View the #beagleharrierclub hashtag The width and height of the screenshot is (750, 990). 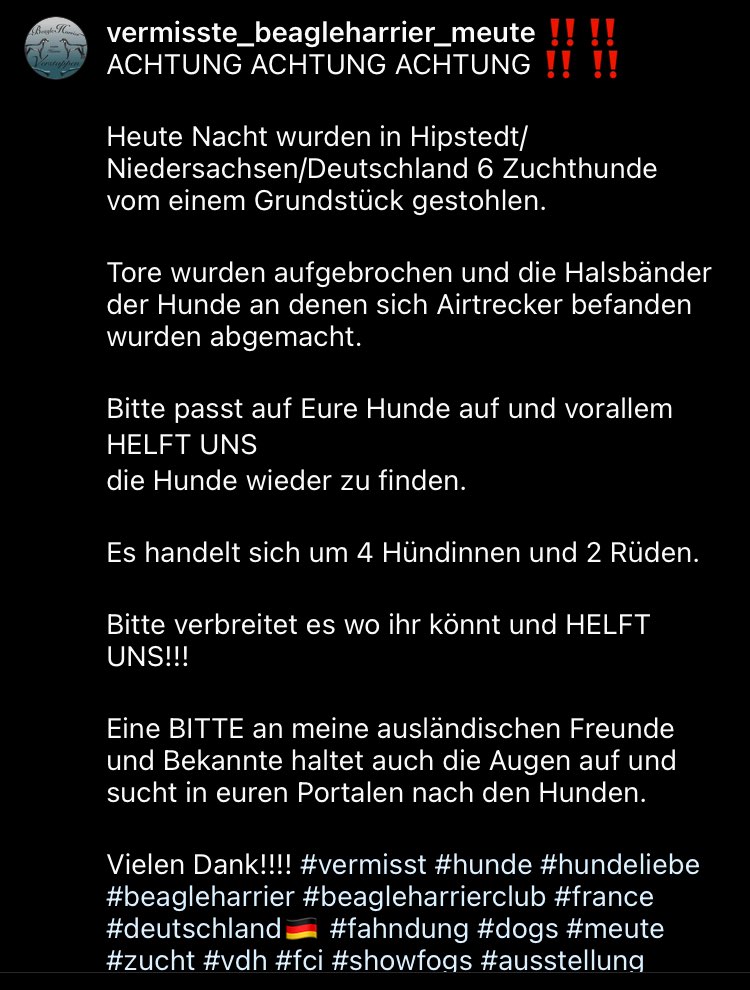tap(424, 897)
